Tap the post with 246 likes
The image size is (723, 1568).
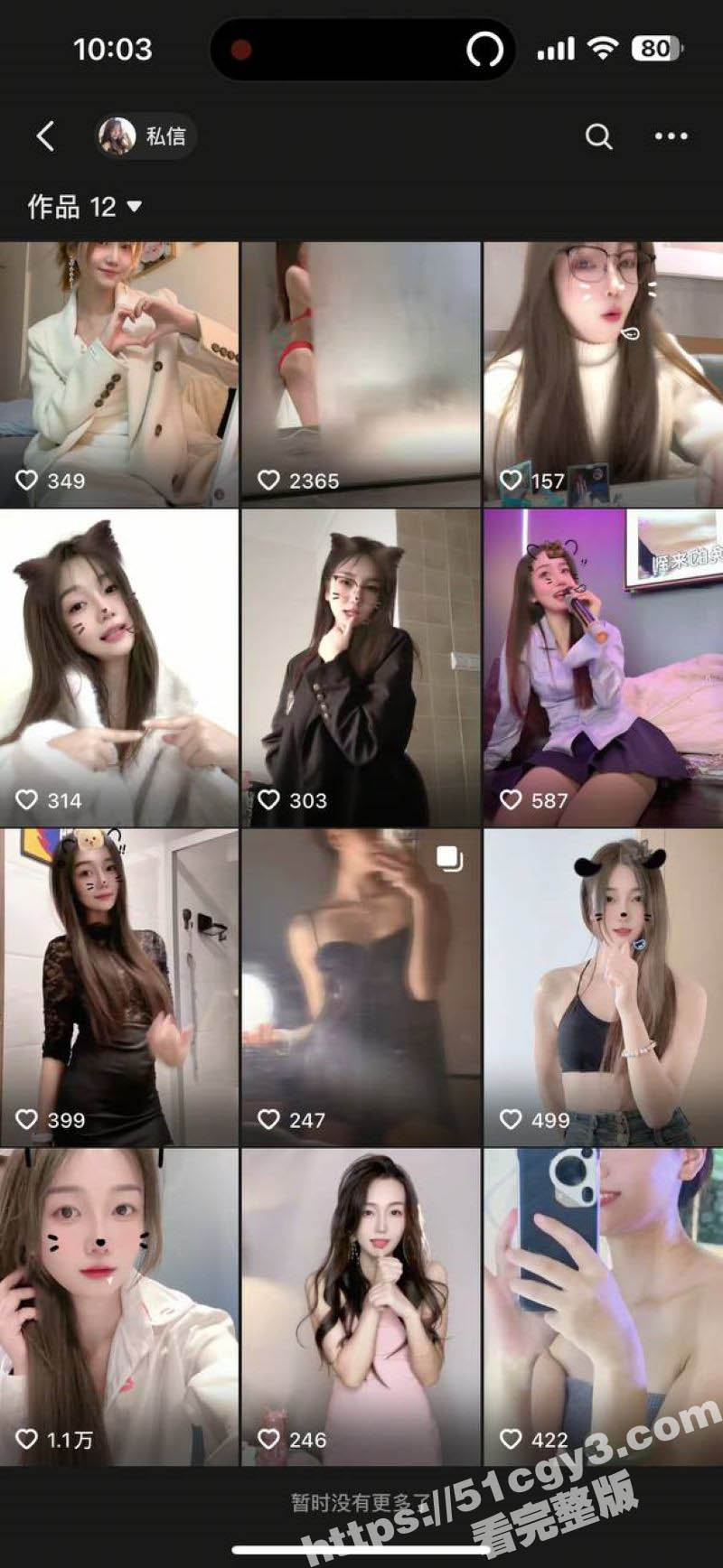[x=361, y=1306]
